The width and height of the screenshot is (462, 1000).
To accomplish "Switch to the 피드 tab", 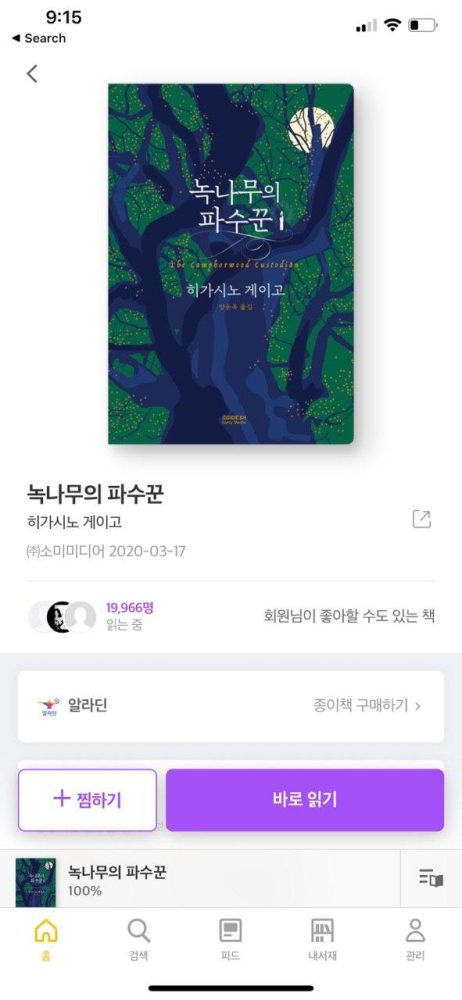I will tap(230, 939).
